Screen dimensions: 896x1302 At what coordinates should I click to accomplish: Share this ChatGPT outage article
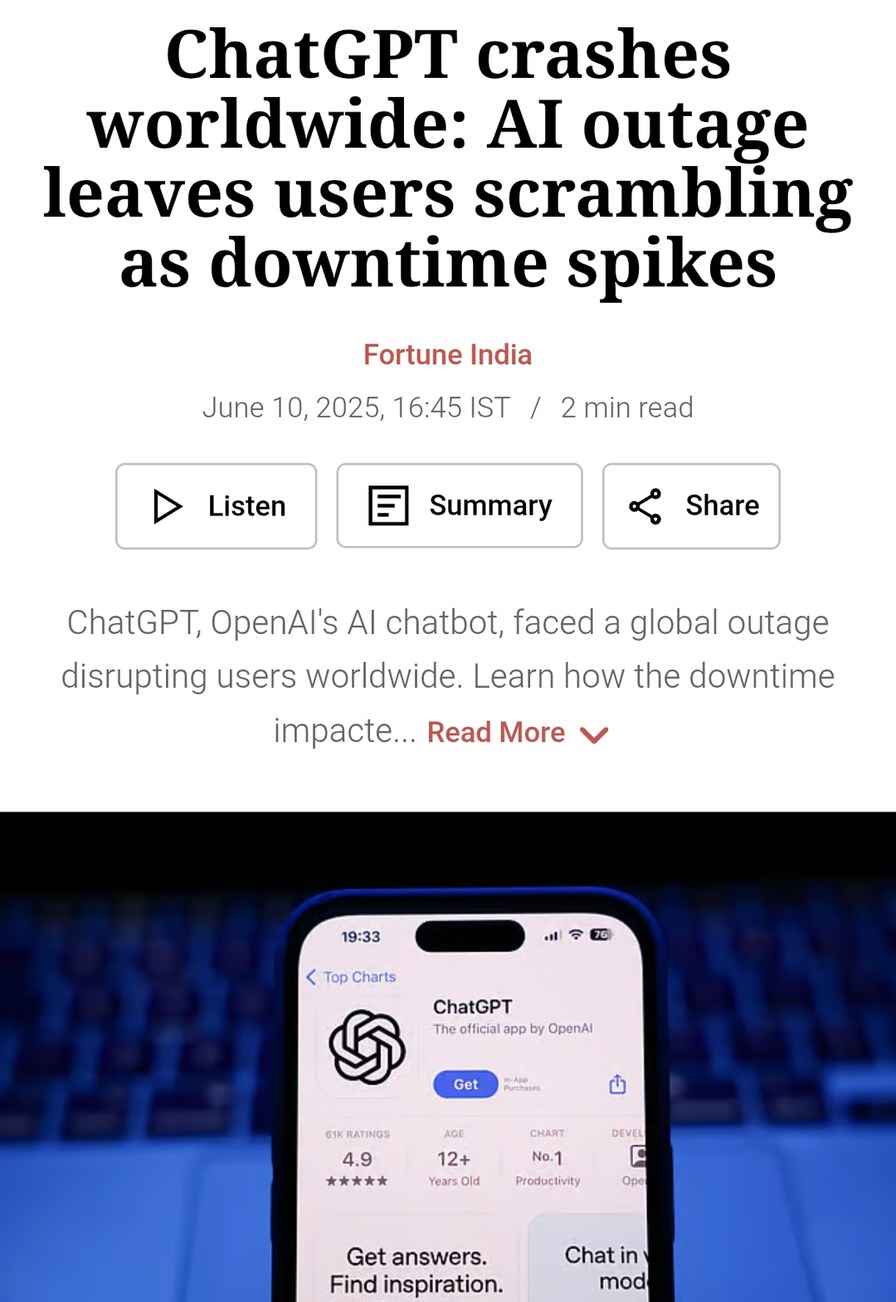[x=691, y=506]
